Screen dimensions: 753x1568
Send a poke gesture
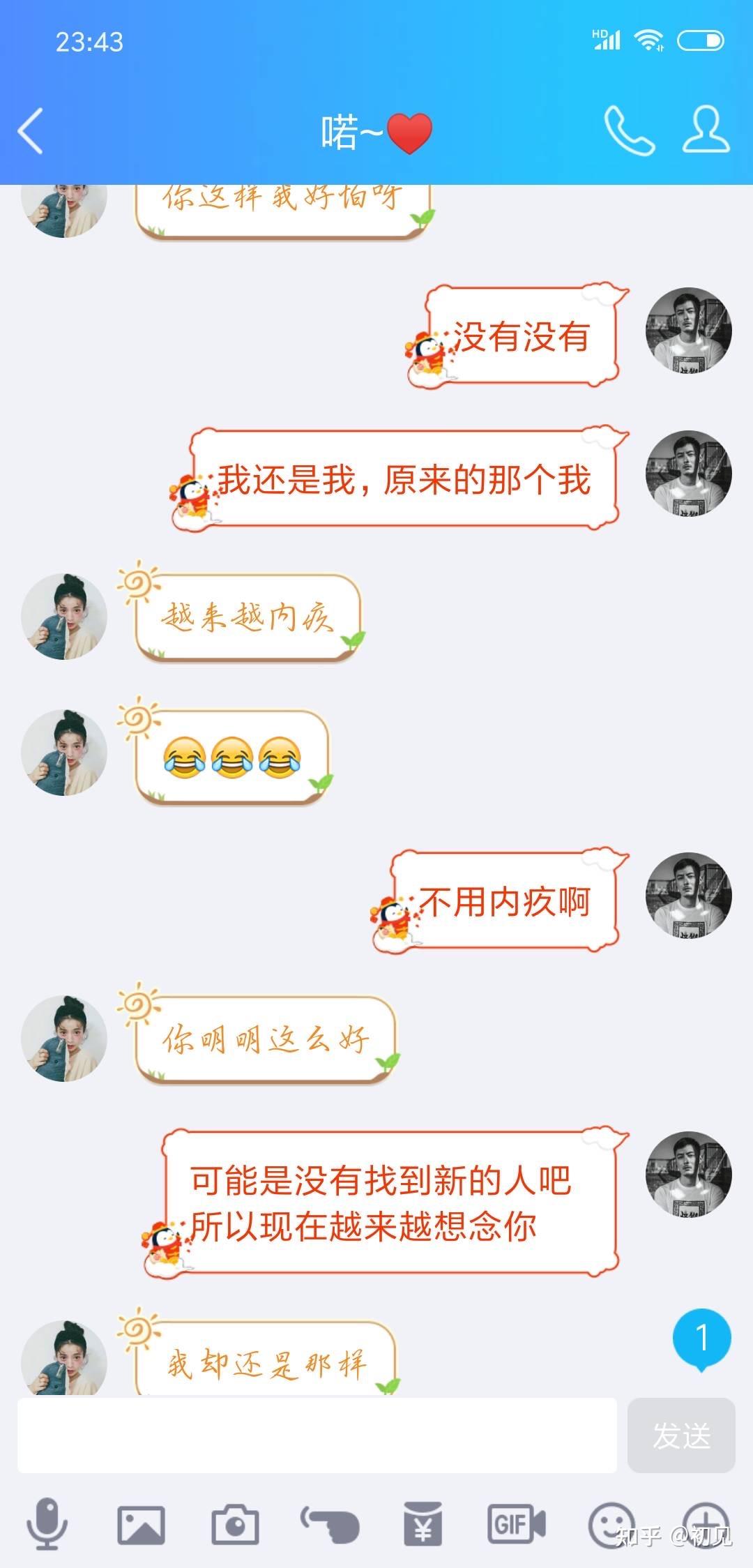pos(329,1524)
